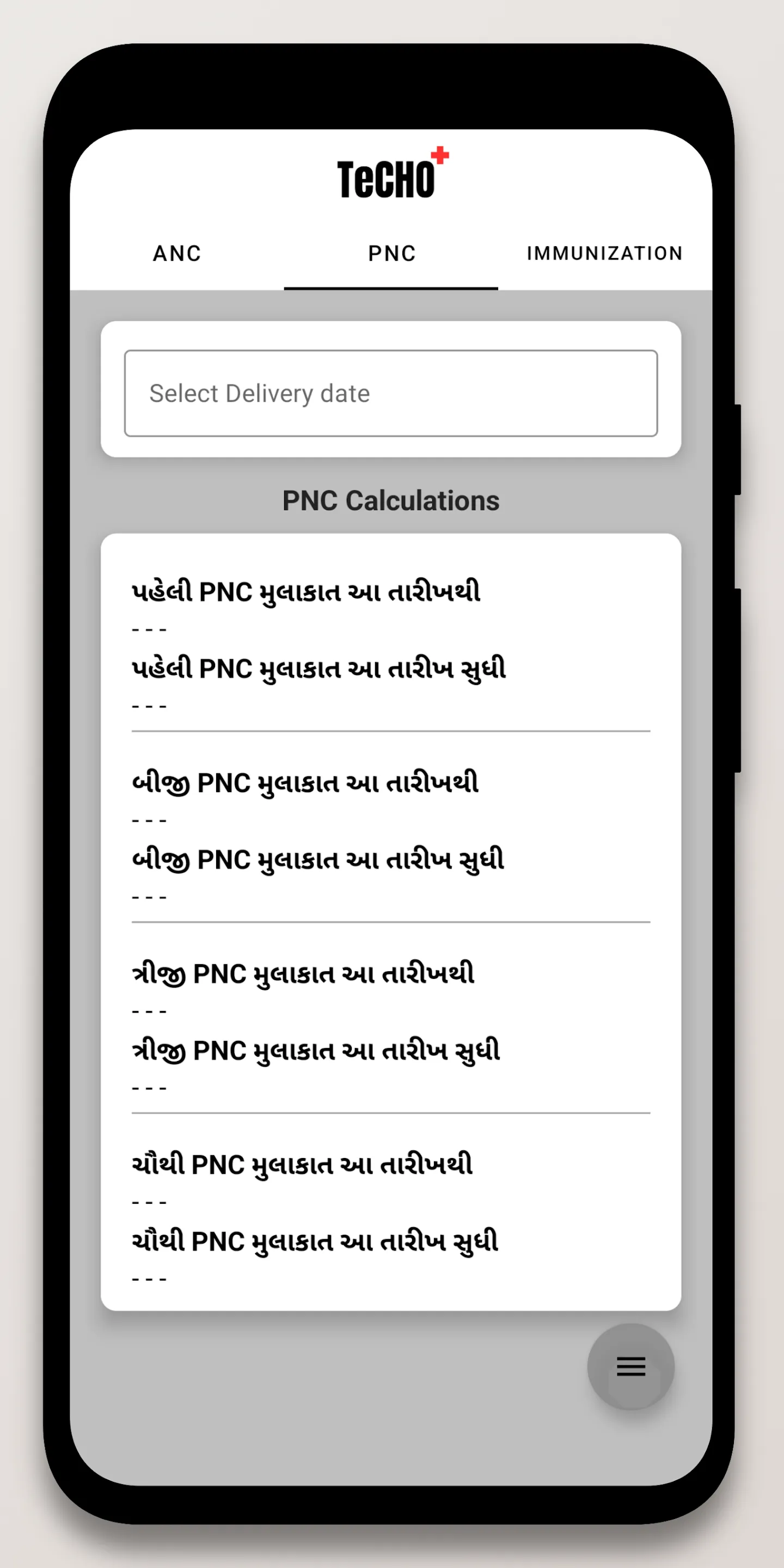Screen dimensions: 784x1568
Task: Switch to the ANC tab
Action: point(176,253)
